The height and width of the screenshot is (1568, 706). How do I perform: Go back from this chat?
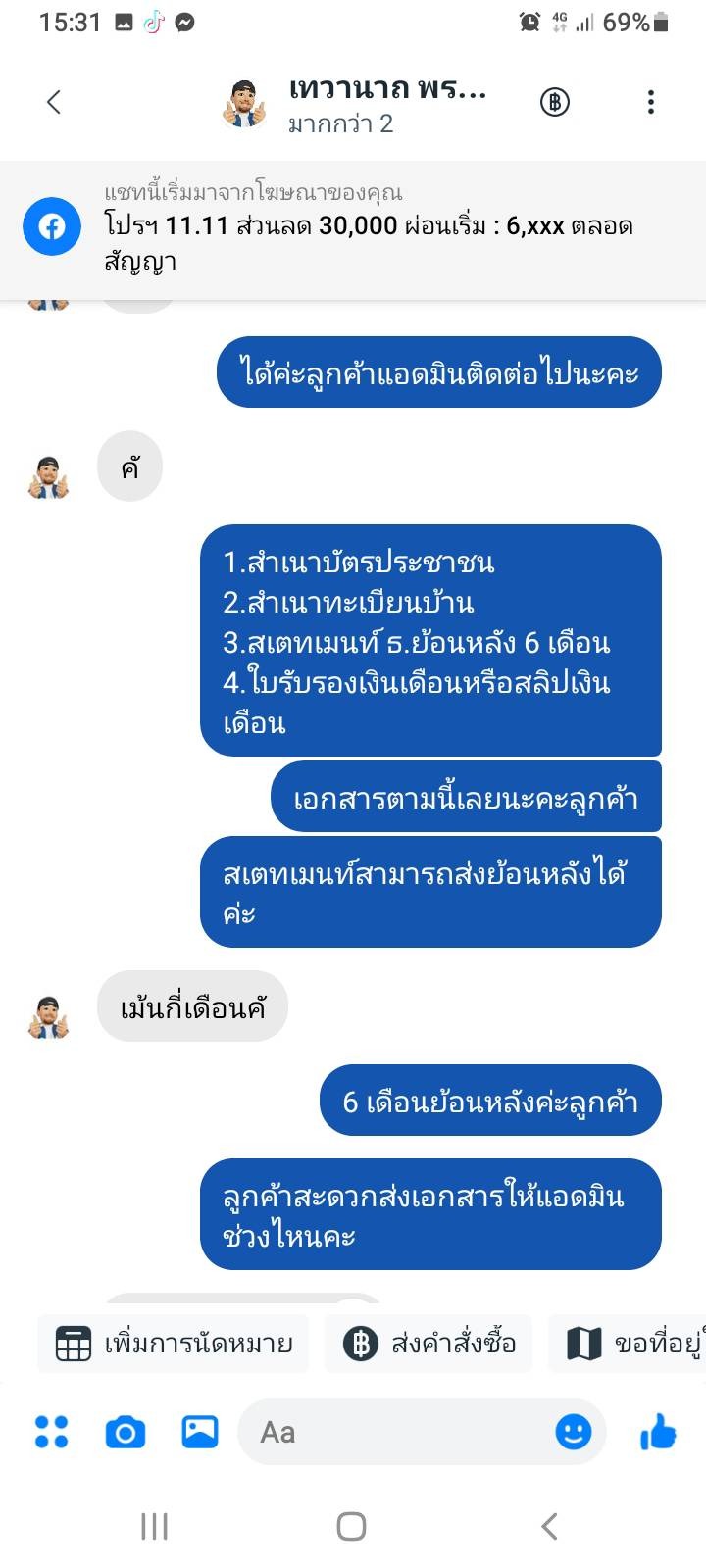[x=54, y=102]
